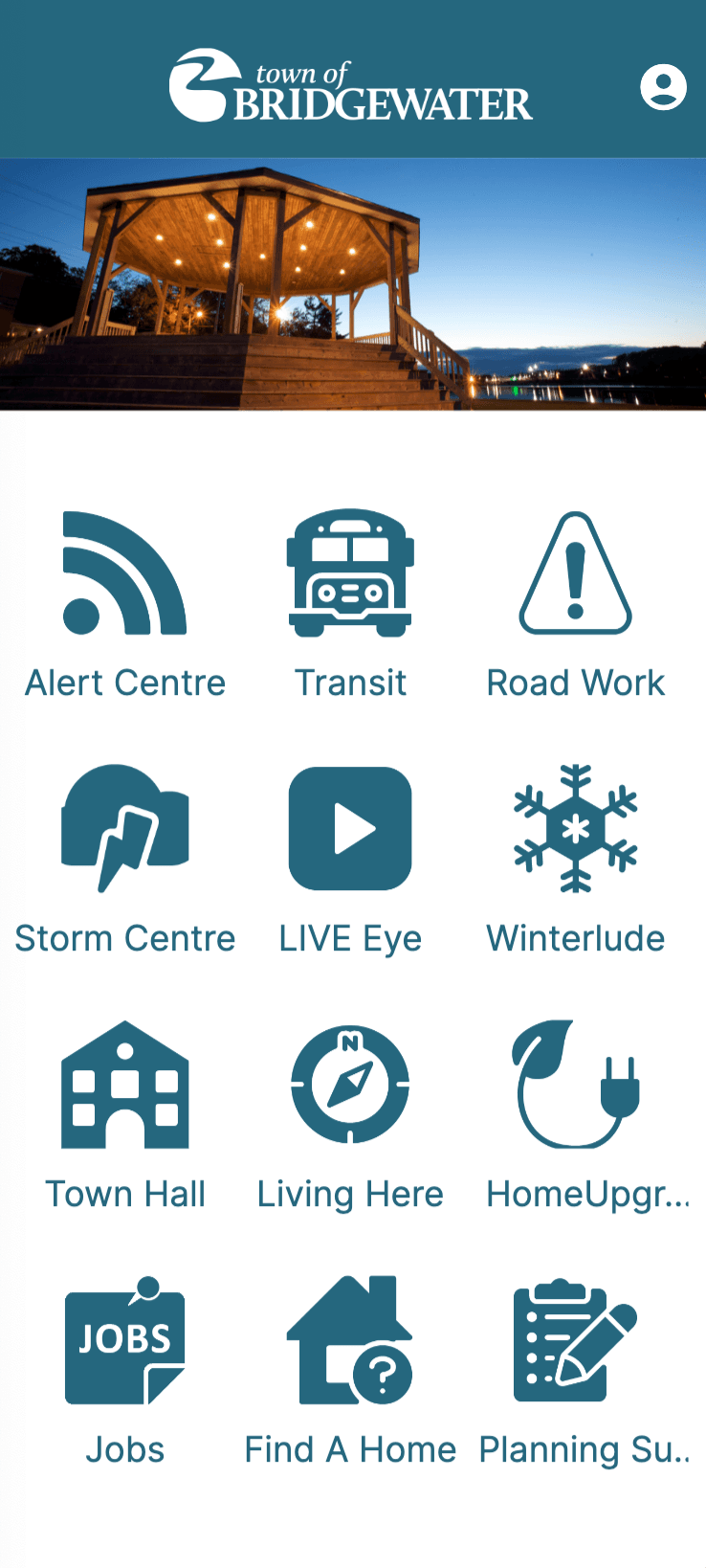Go to Transit information
Image resolution: width=706 pixels, height=1568 pixels.
(x=350, y=605)
